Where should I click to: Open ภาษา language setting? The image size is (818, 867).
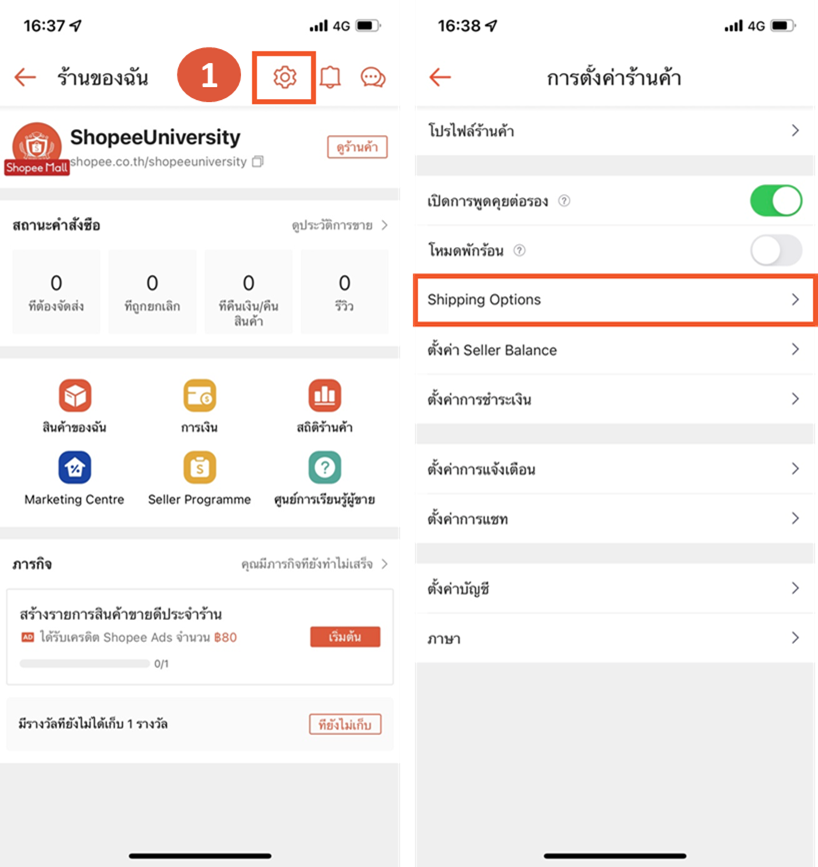[x=614, y=638]
